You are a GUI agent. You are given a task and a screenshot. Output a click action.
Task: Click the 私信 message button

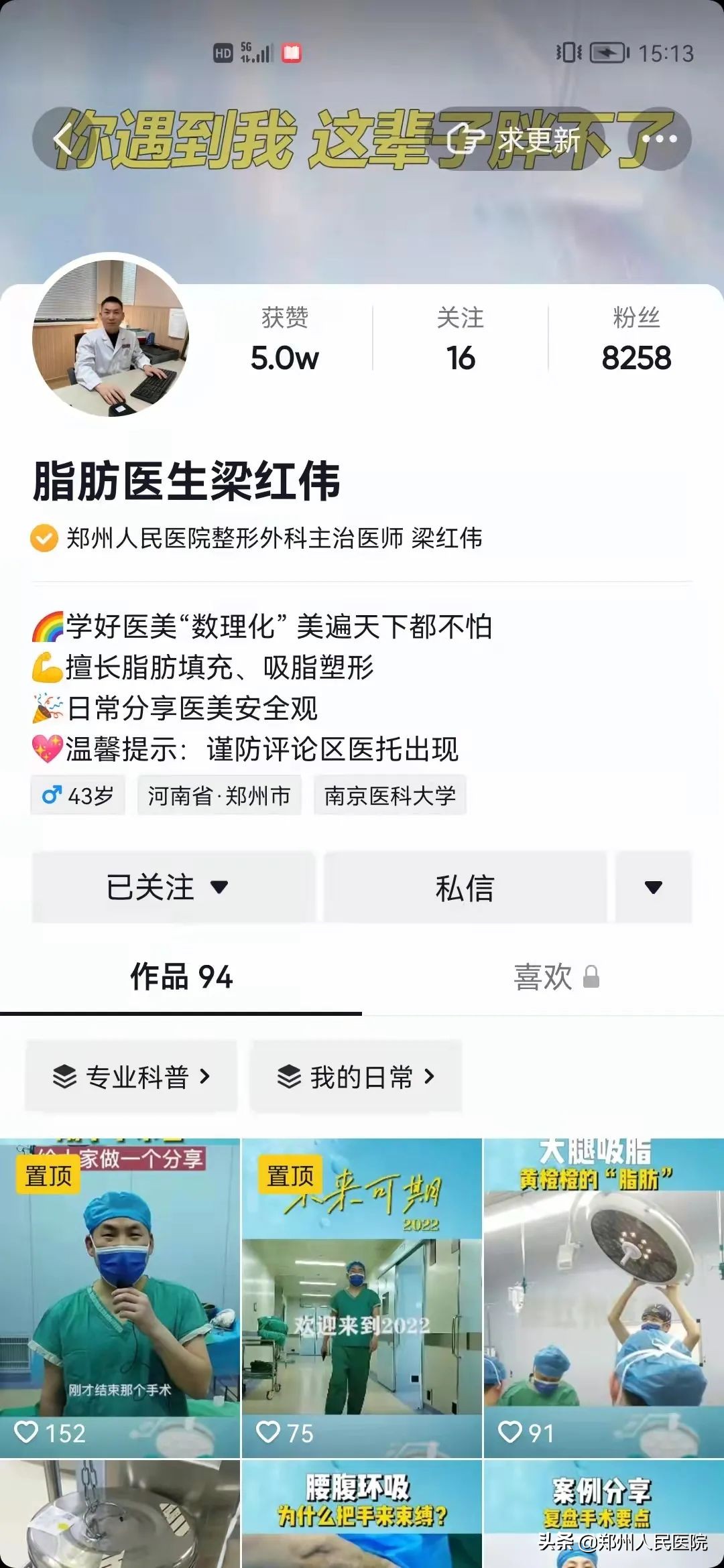point(463,888)
